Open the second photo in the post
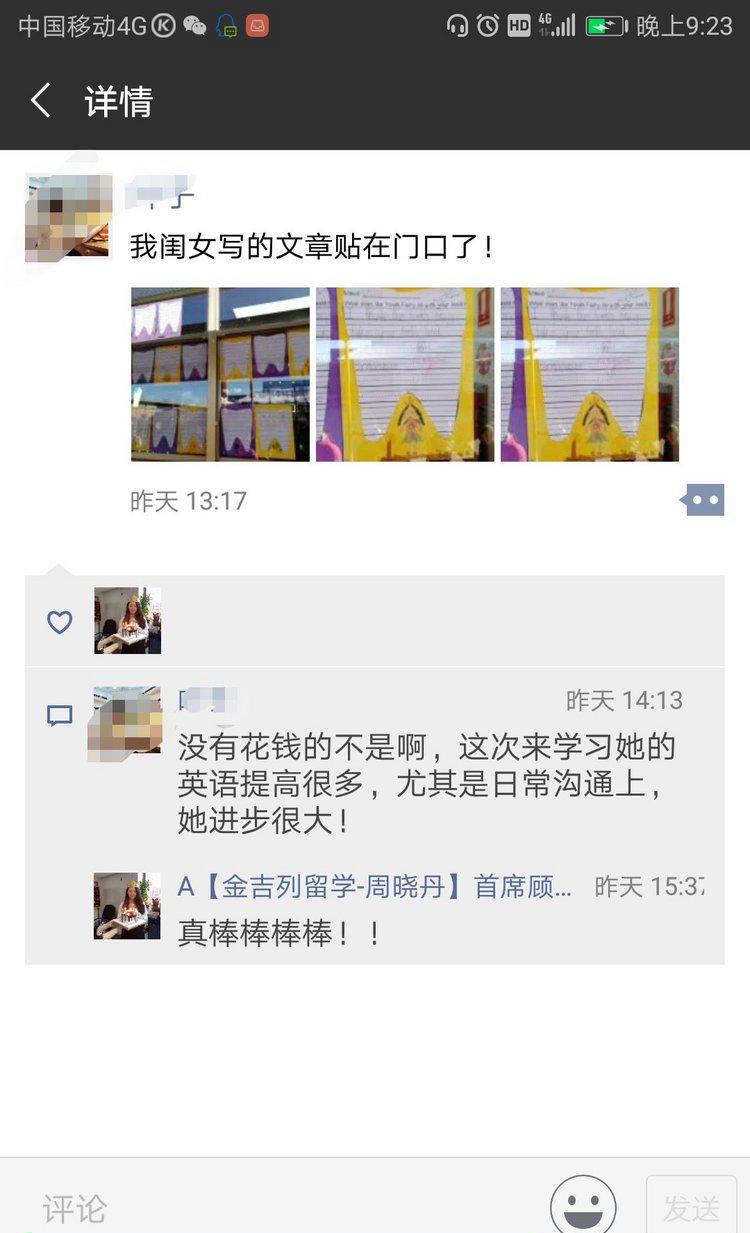 [x=404, y=375]
